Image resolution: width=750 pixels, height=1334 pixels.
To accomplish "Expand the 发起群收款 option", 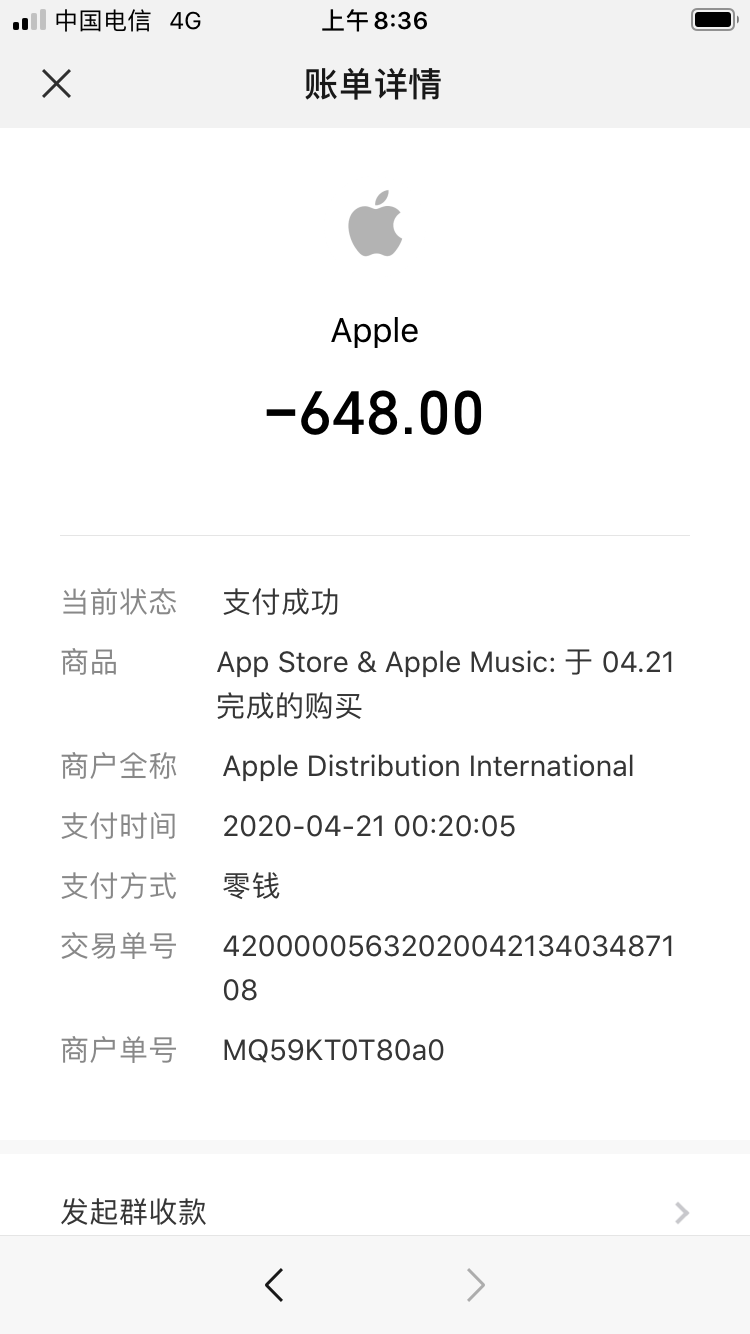I will (x=375, y=1213).
